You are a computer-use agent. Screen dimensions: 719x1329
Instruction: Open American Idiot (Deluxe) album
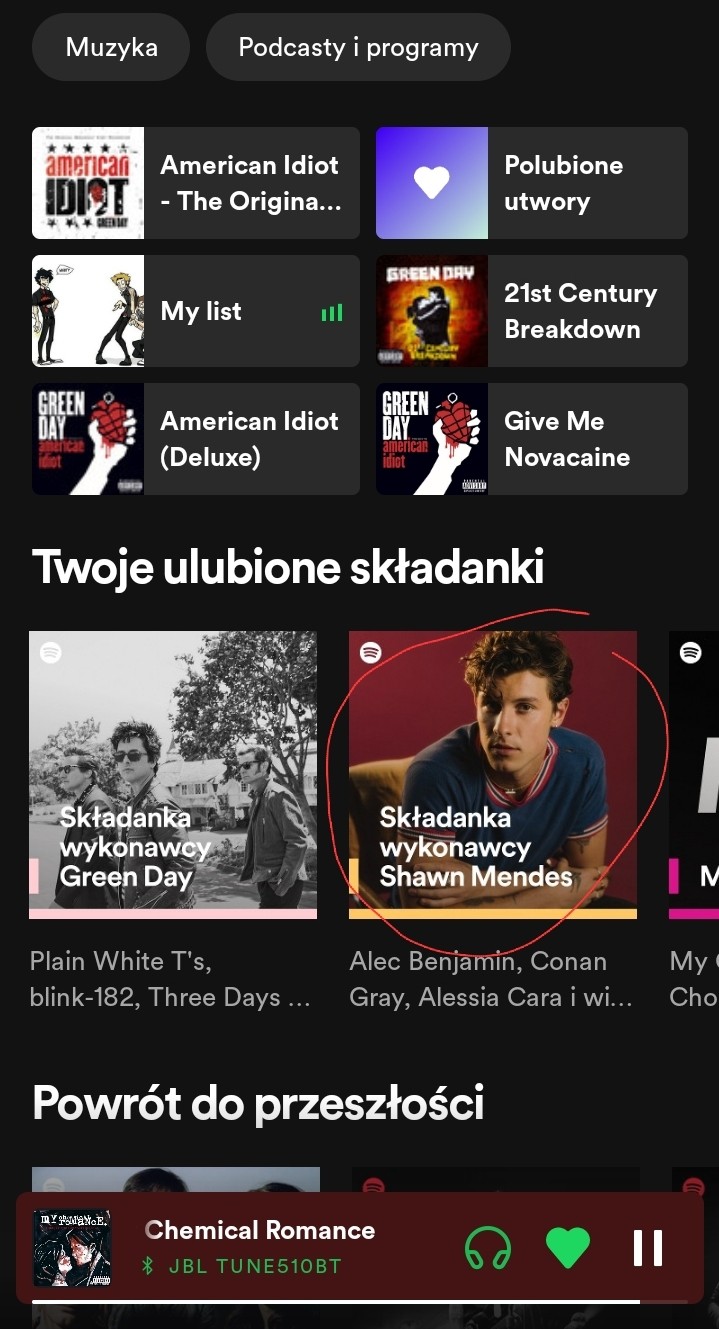196,439
